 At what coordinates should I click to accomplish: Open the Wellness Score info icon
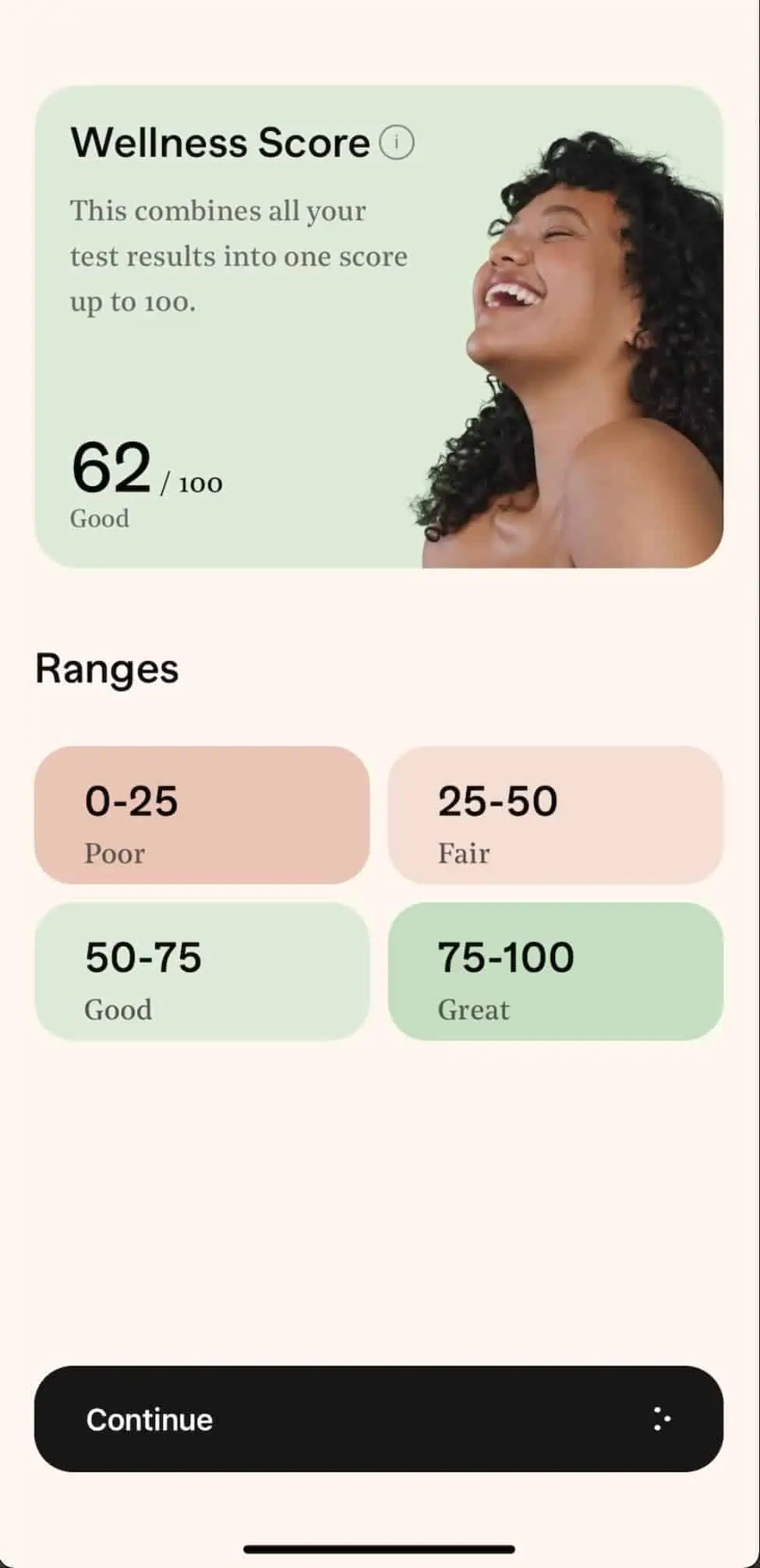click(x=397, y=143)
